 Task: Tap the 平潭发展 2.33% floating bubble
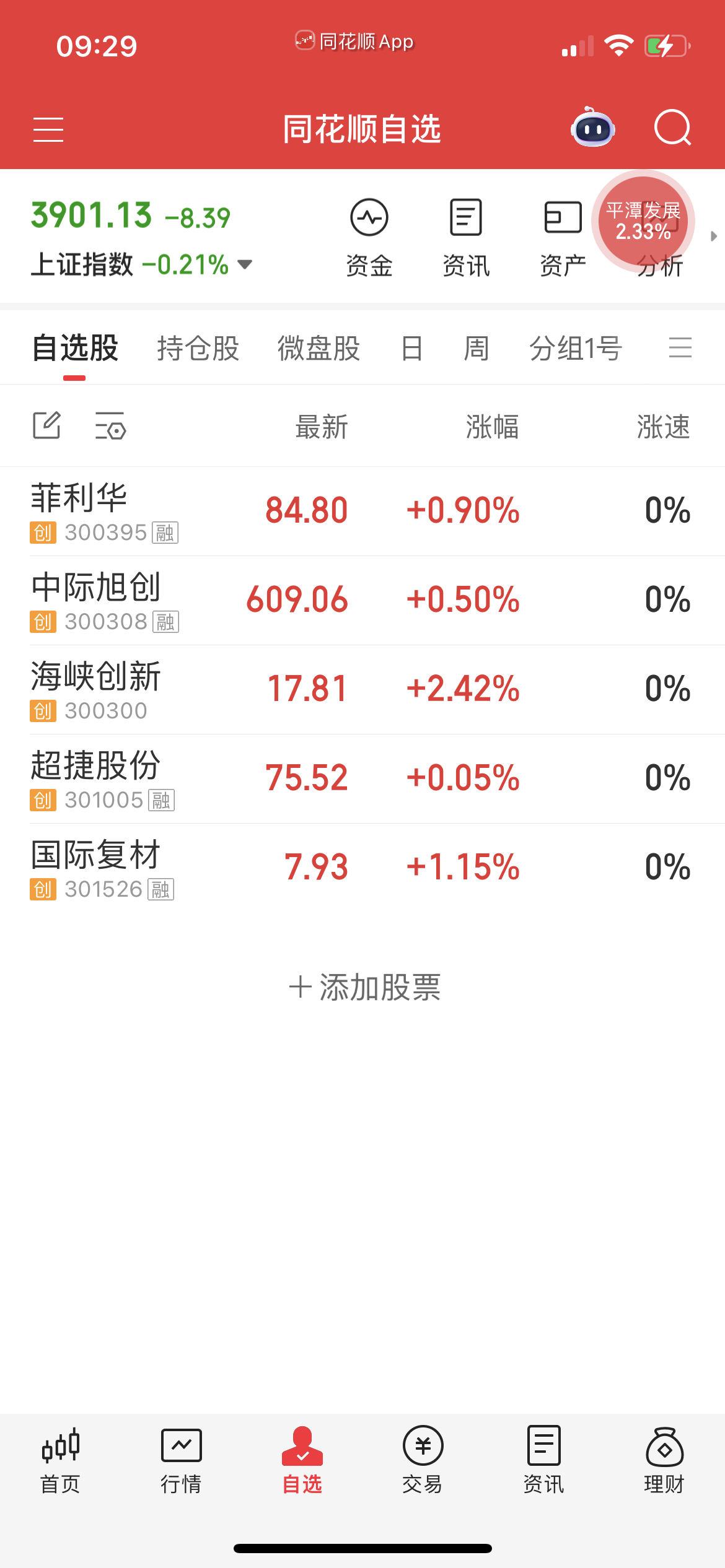pos(643,221)
